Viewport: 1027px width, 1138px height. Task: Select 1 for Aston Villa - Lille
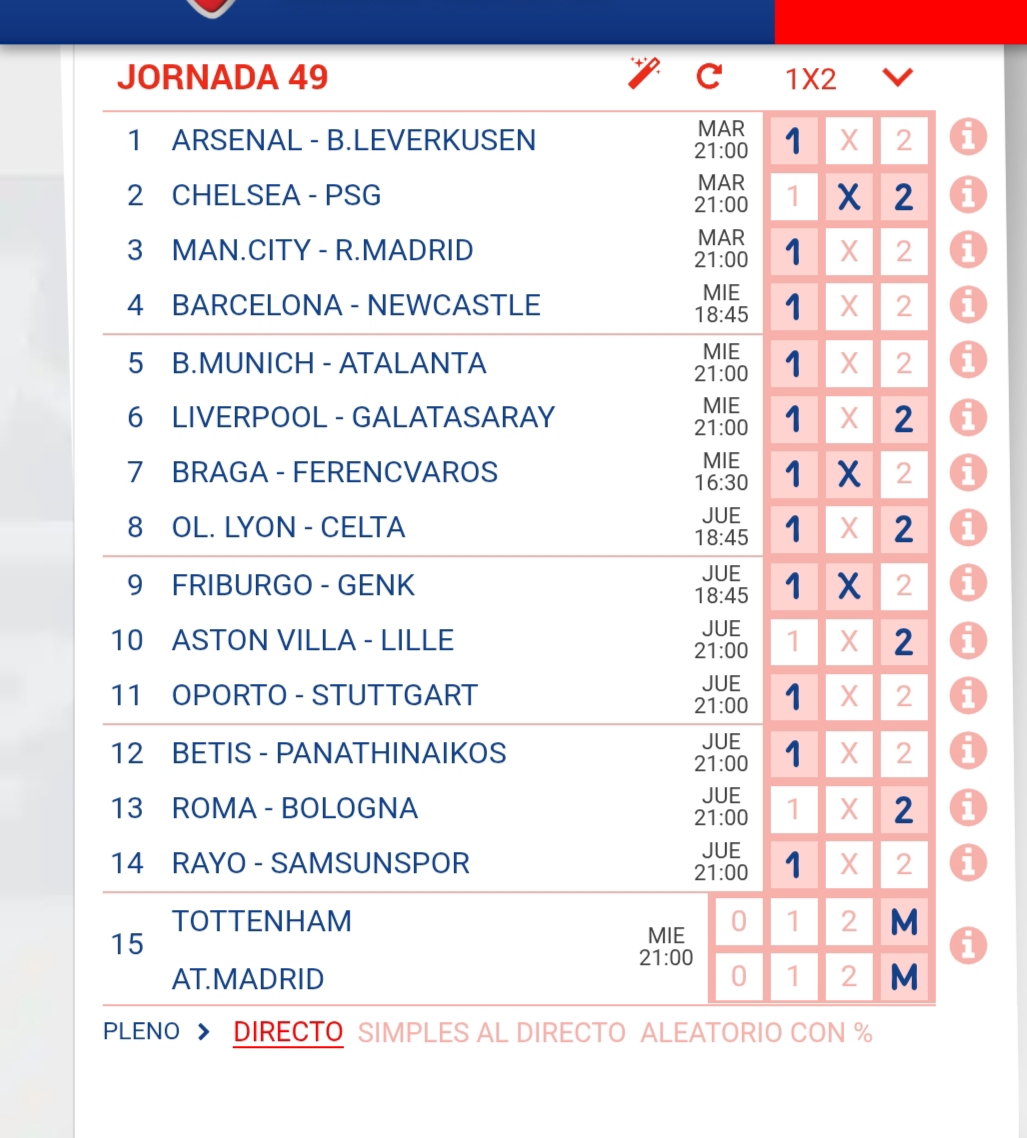click(794, 641)
